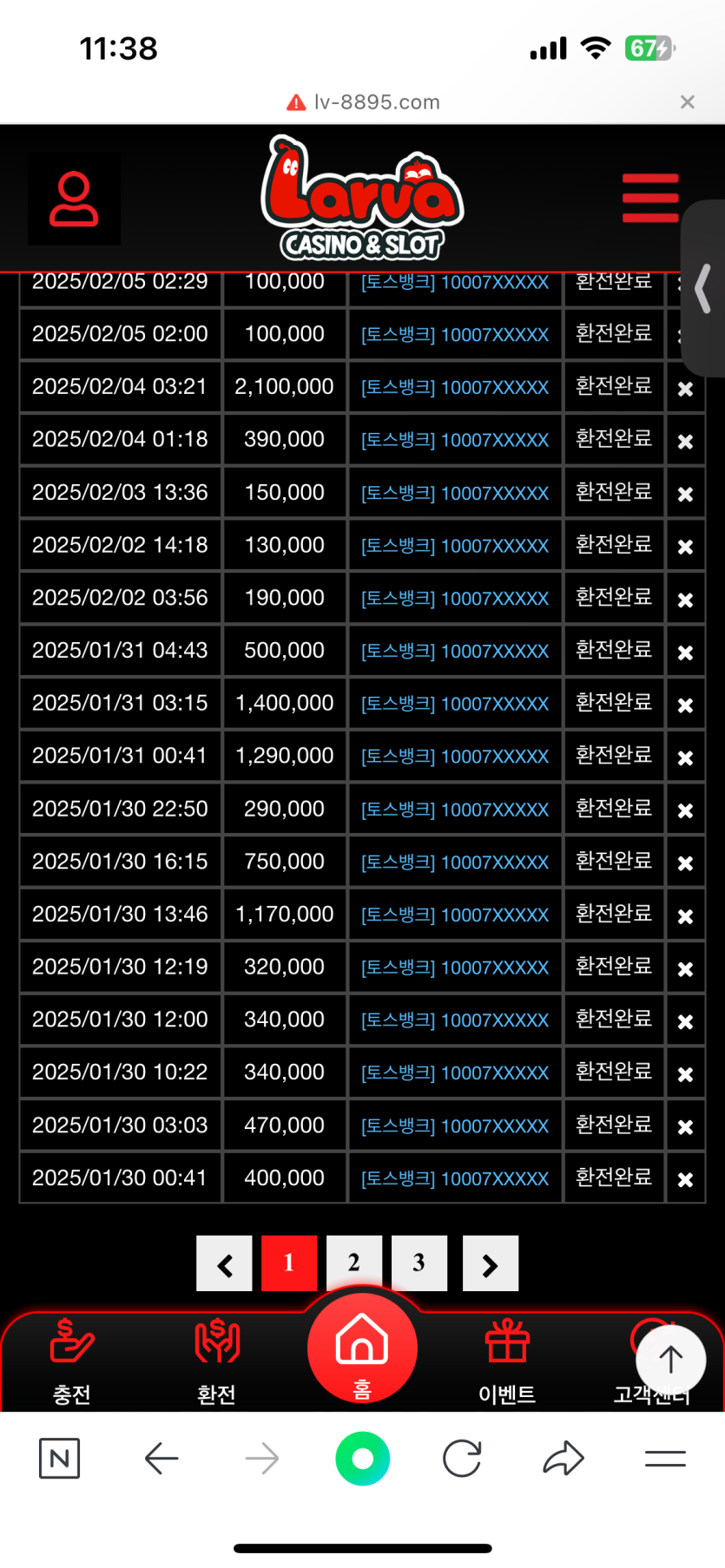Tap the next page arrow
The width and height of the screenshot is (725, 1568).
[491, 1264]
